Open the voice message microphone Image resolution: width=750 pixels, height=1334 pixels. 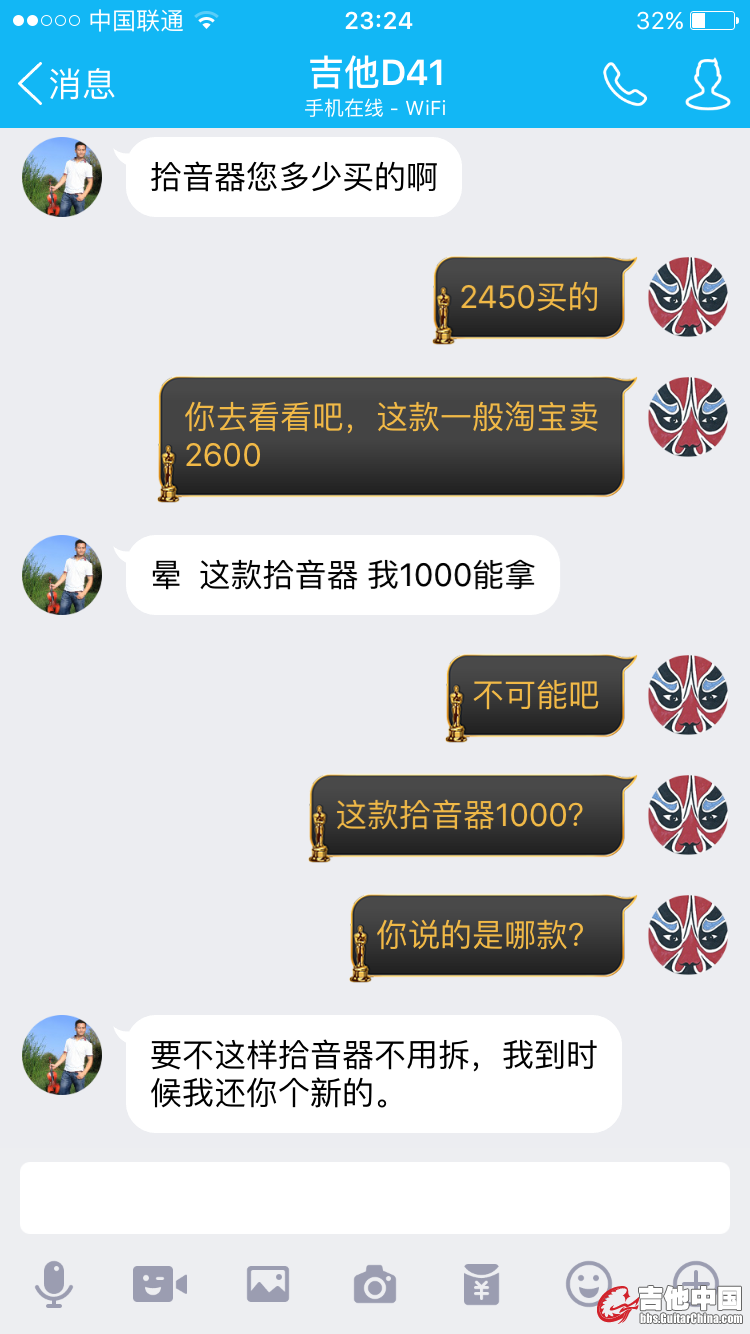[54, 1283]
